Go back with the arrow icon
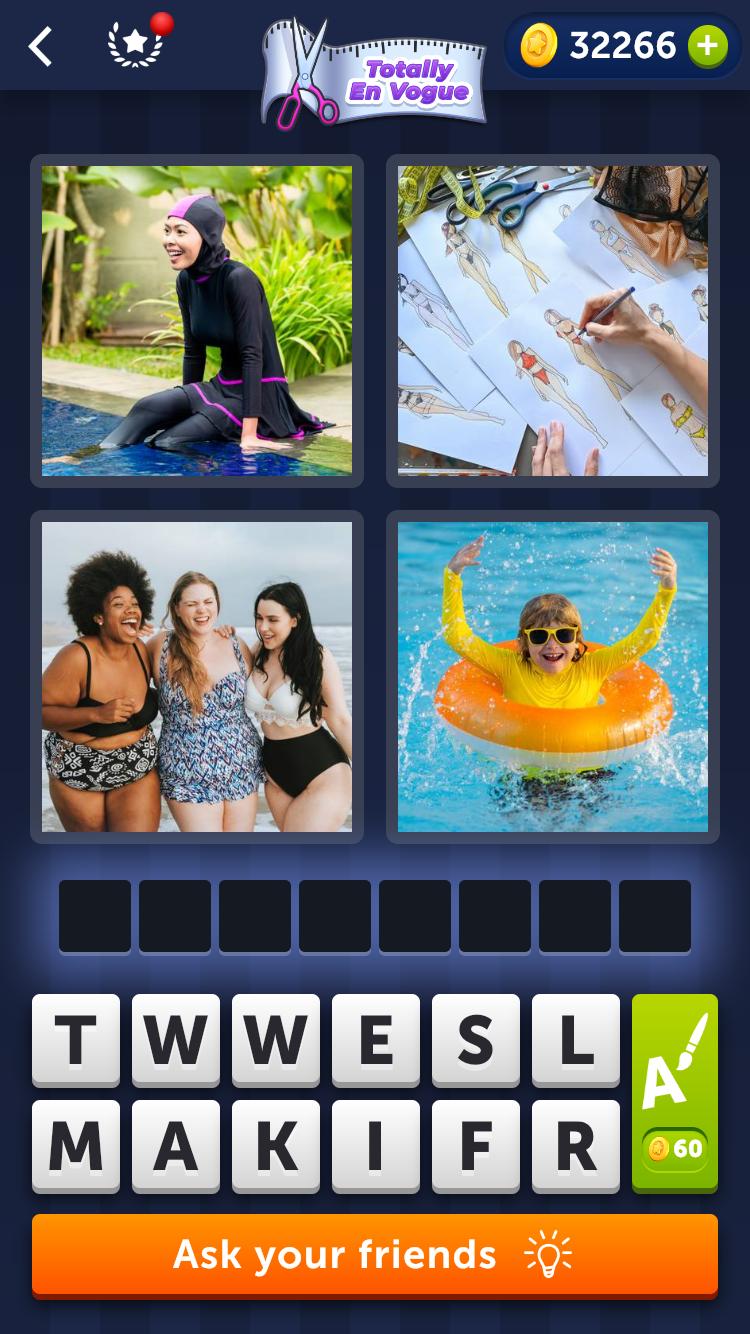Image resolution: width=750 pixels, height=1334 pixels. (x=40, y=46)
